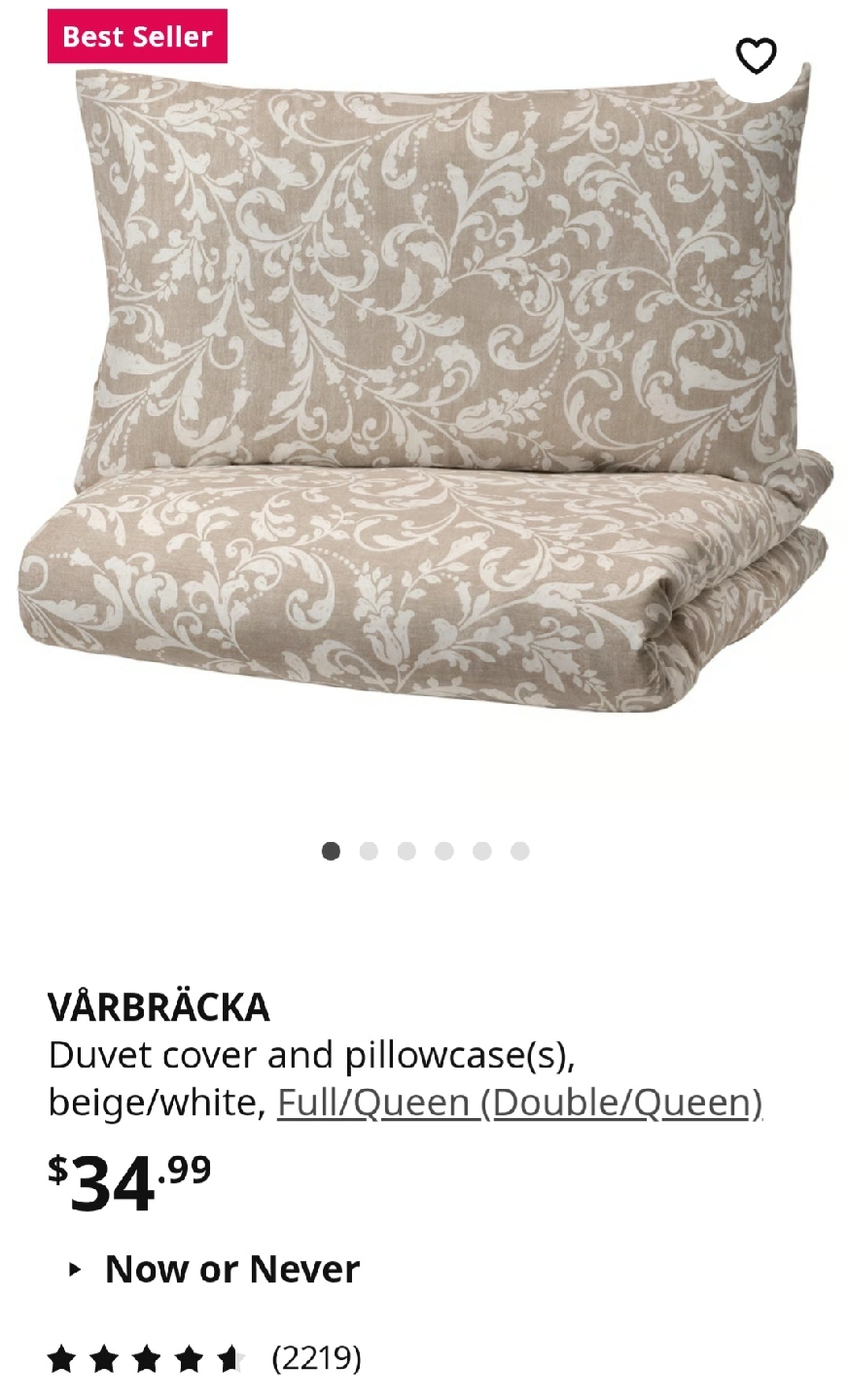This screenshot has height=1400, width=849.
Task: Add VÅRBRÄCKA to favorites with heart icon
Action: [757, 56]
